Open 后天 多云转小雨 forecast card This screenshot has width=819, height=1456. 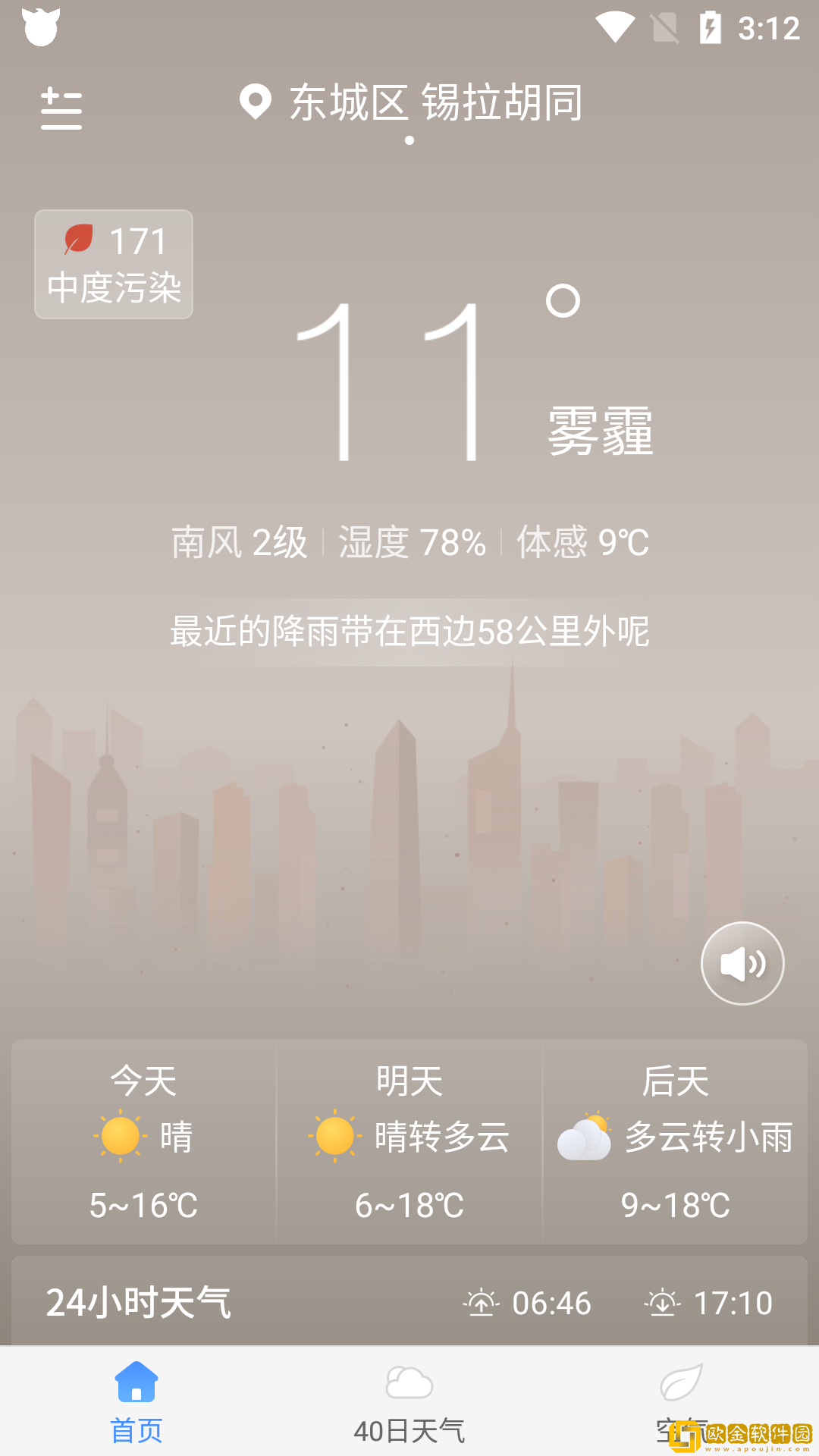click(x=675, y=1141)
